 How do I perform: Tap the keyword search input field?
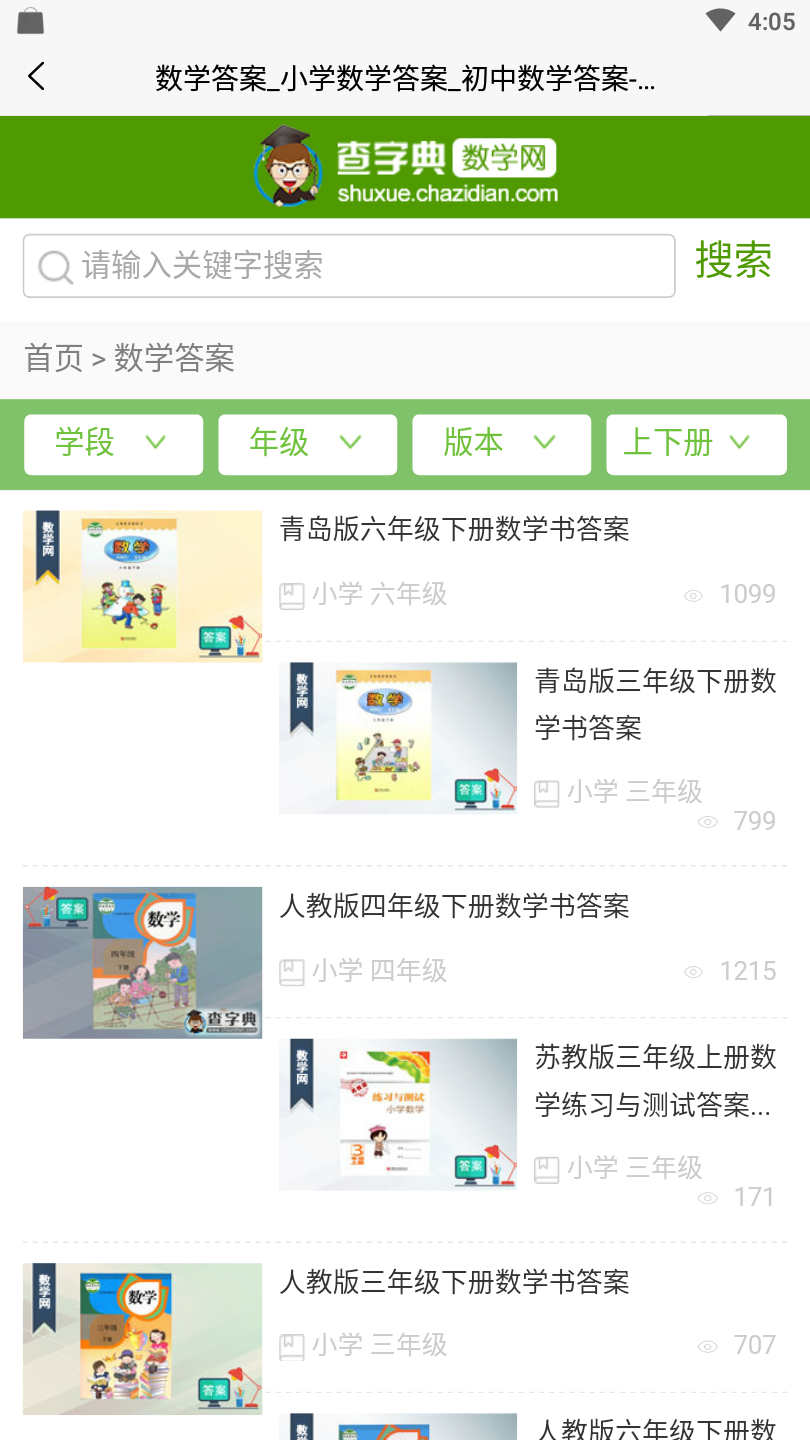[x=350, y=266]
